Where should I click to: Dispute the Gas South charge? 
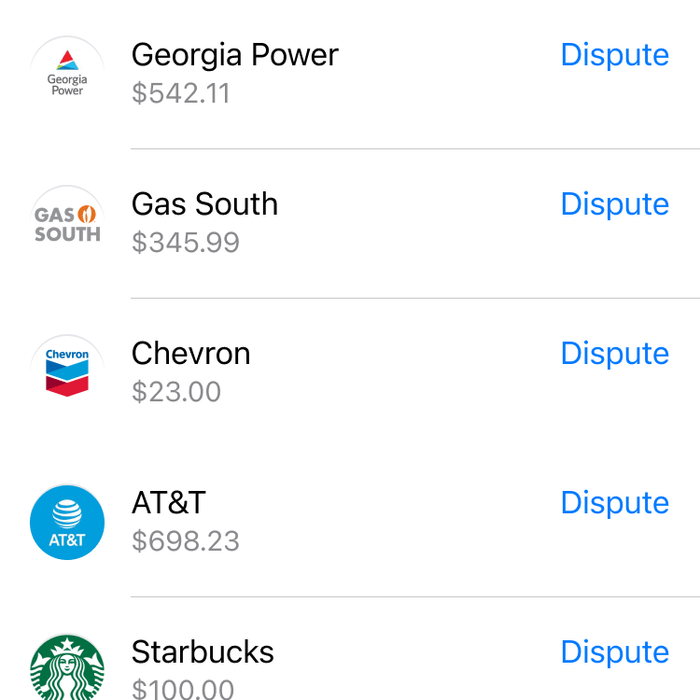tap(614, 204)
